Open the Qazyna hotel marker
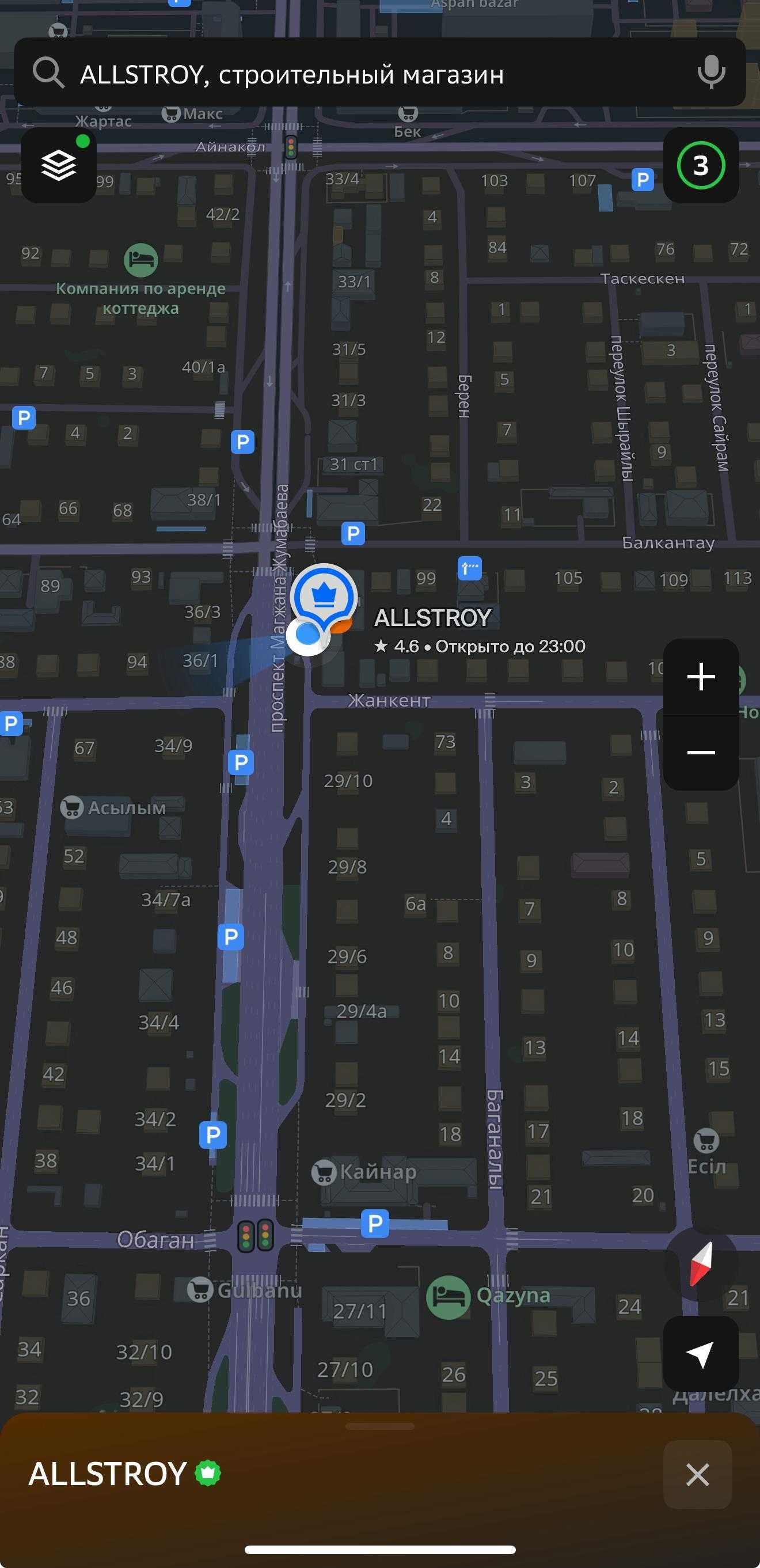The width and height of the screenshot is (760, 1568). (448, 1297)
